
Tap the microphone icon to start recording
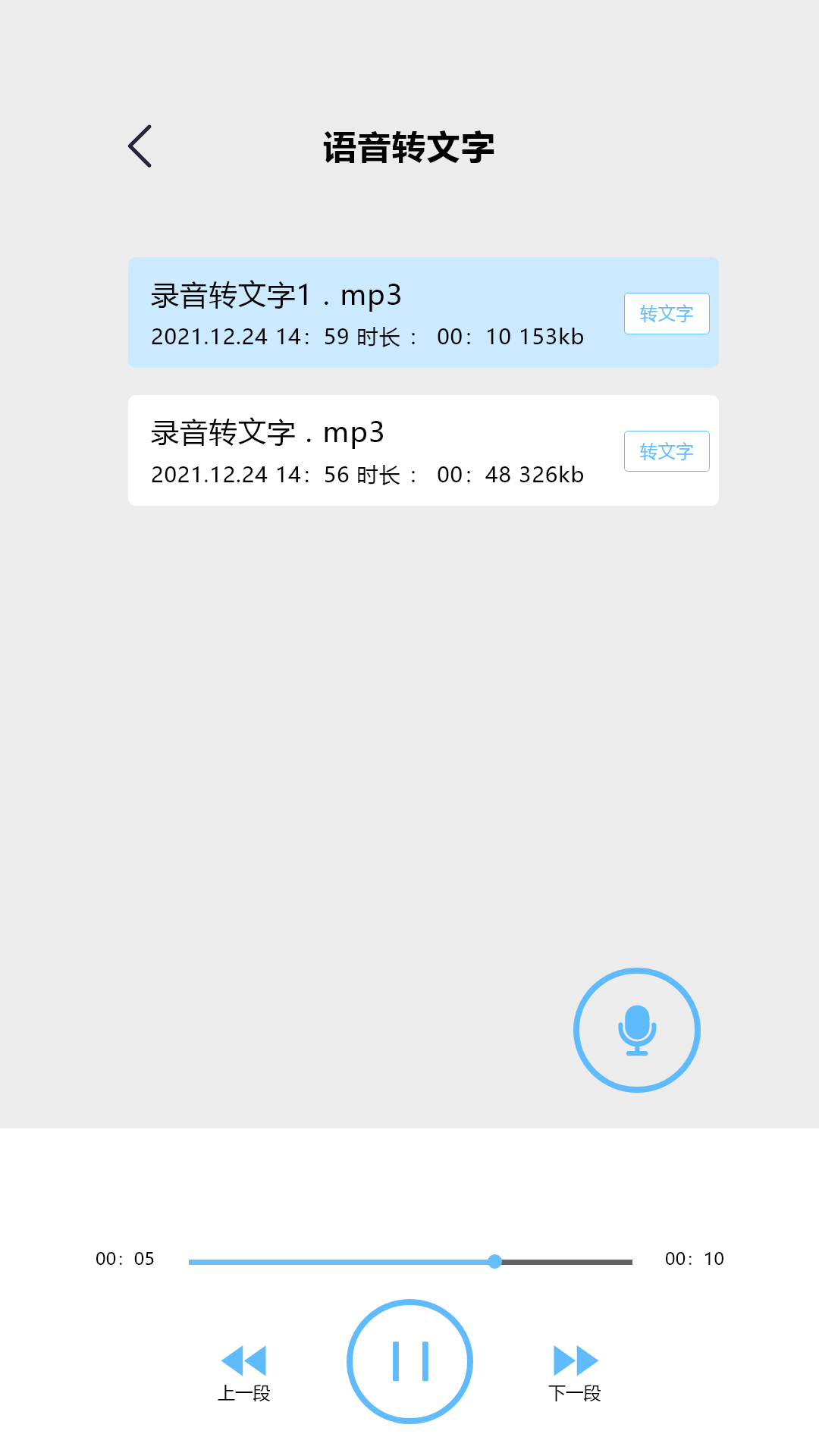[637, 1030]
